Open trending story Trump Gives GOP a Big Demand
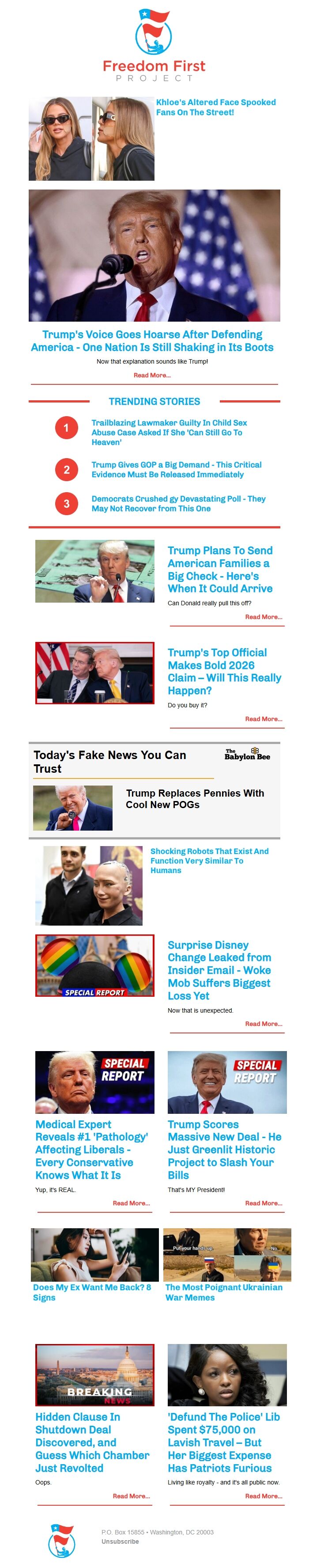Screen dimensions: 309x1568 176,469
